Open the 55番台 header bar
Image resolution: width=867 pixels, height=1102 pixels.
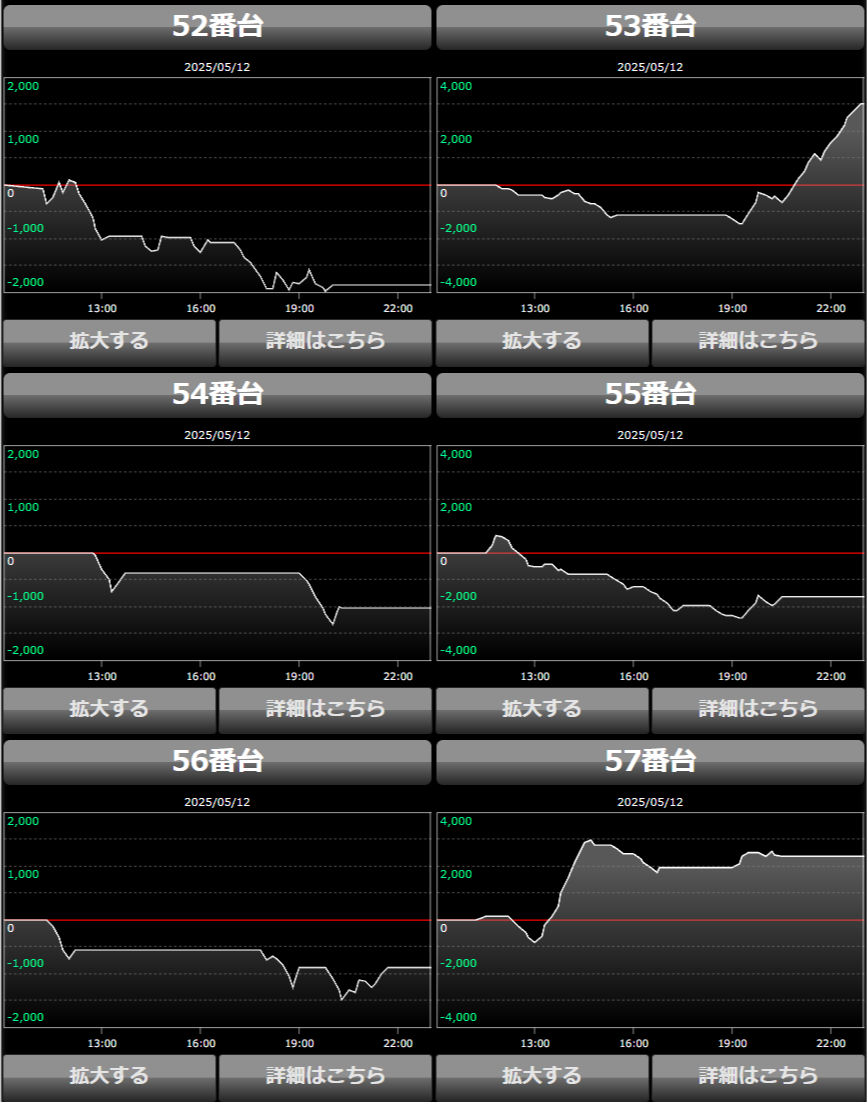point(650,395)
